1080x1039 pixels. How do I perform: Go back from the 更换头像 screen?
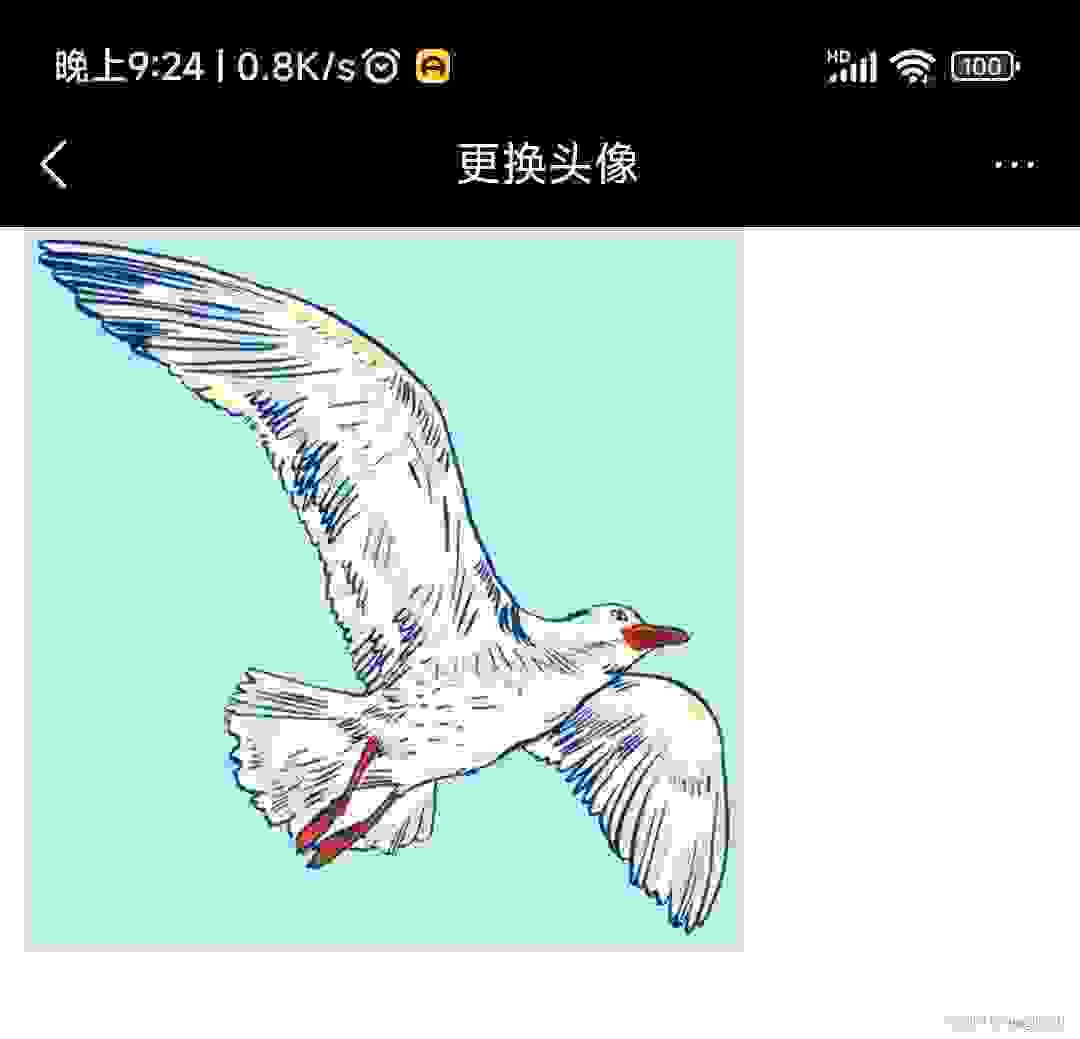[54, 164]
